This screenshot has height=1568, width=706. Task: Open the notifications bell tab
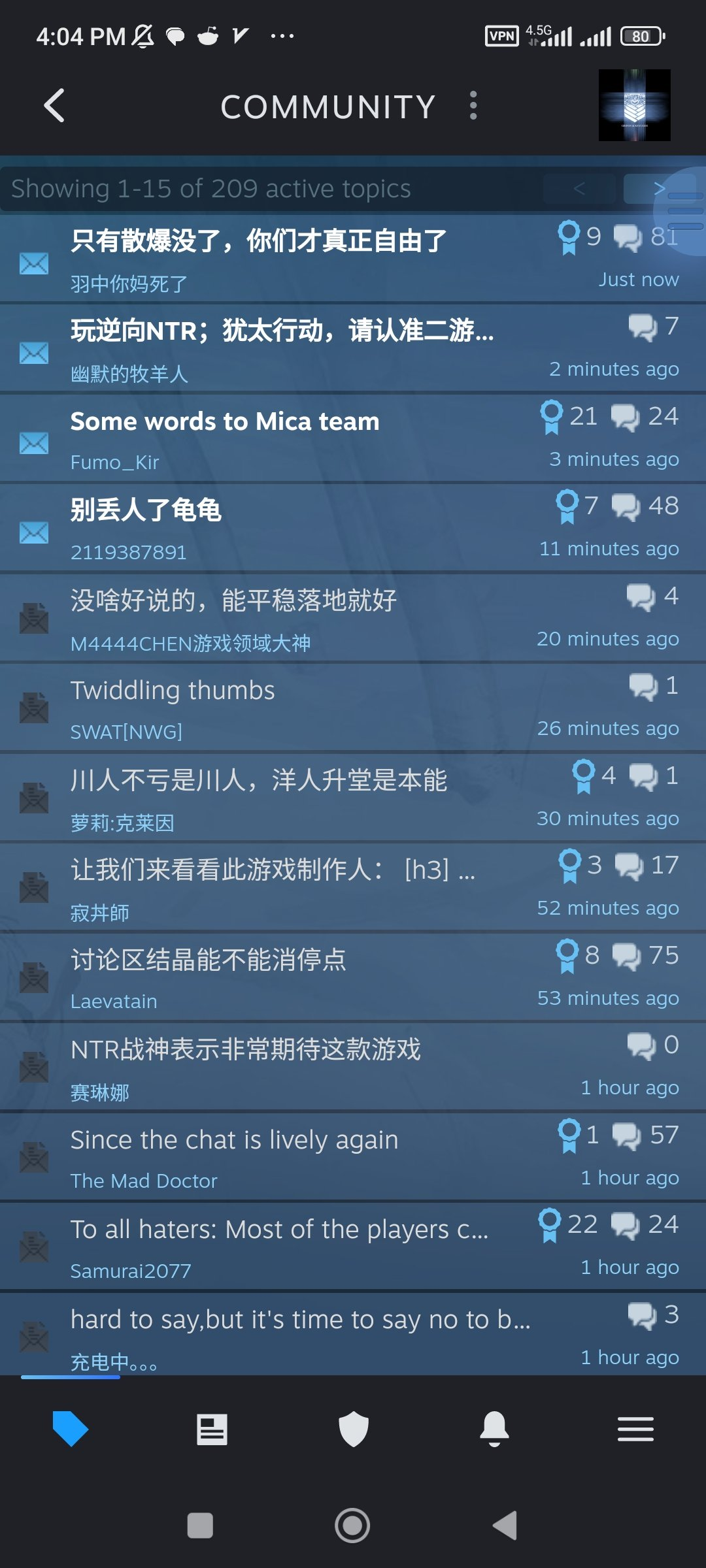[494, 1429]
